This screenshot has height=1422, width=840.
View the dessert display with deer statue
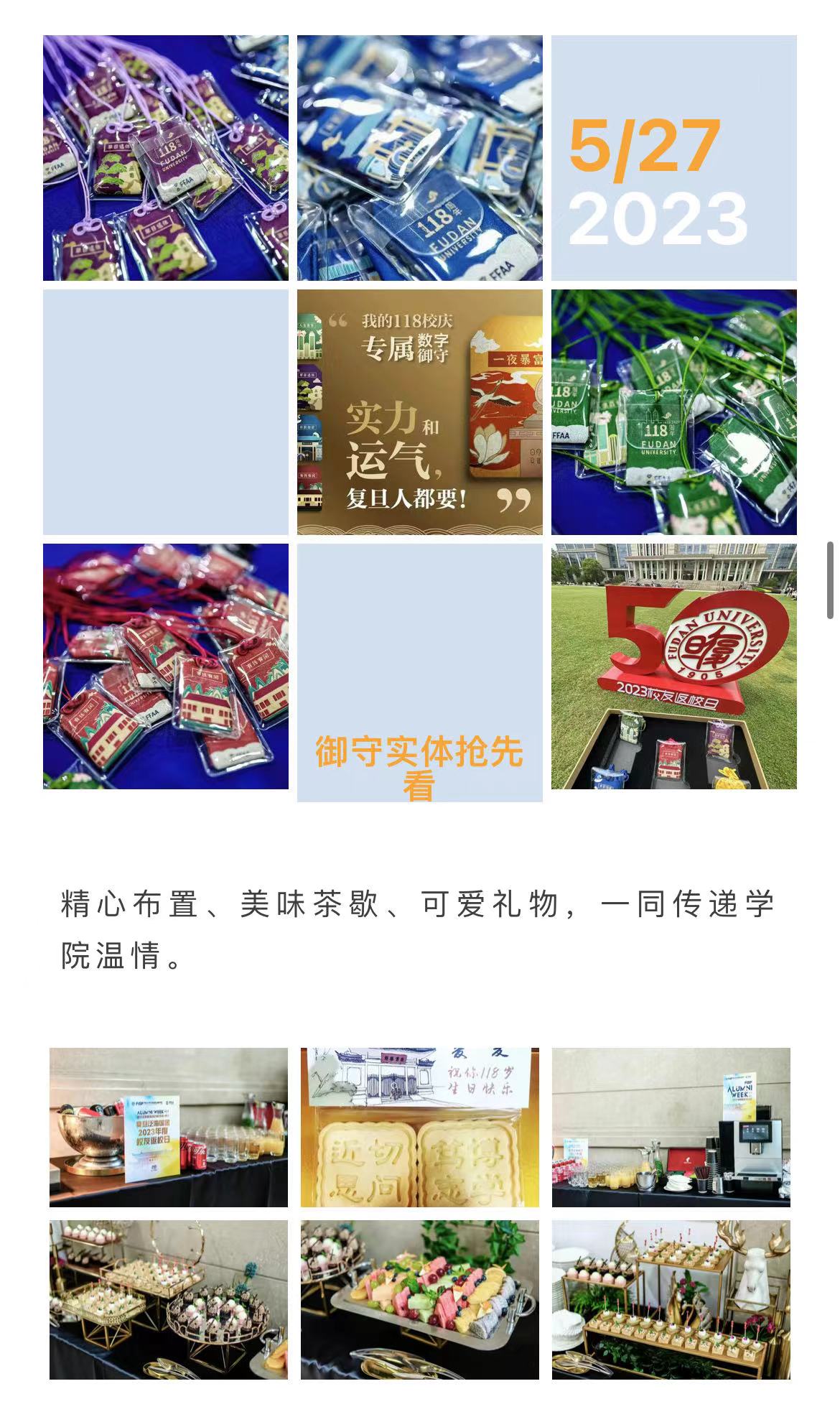[x=671, y=1299]
